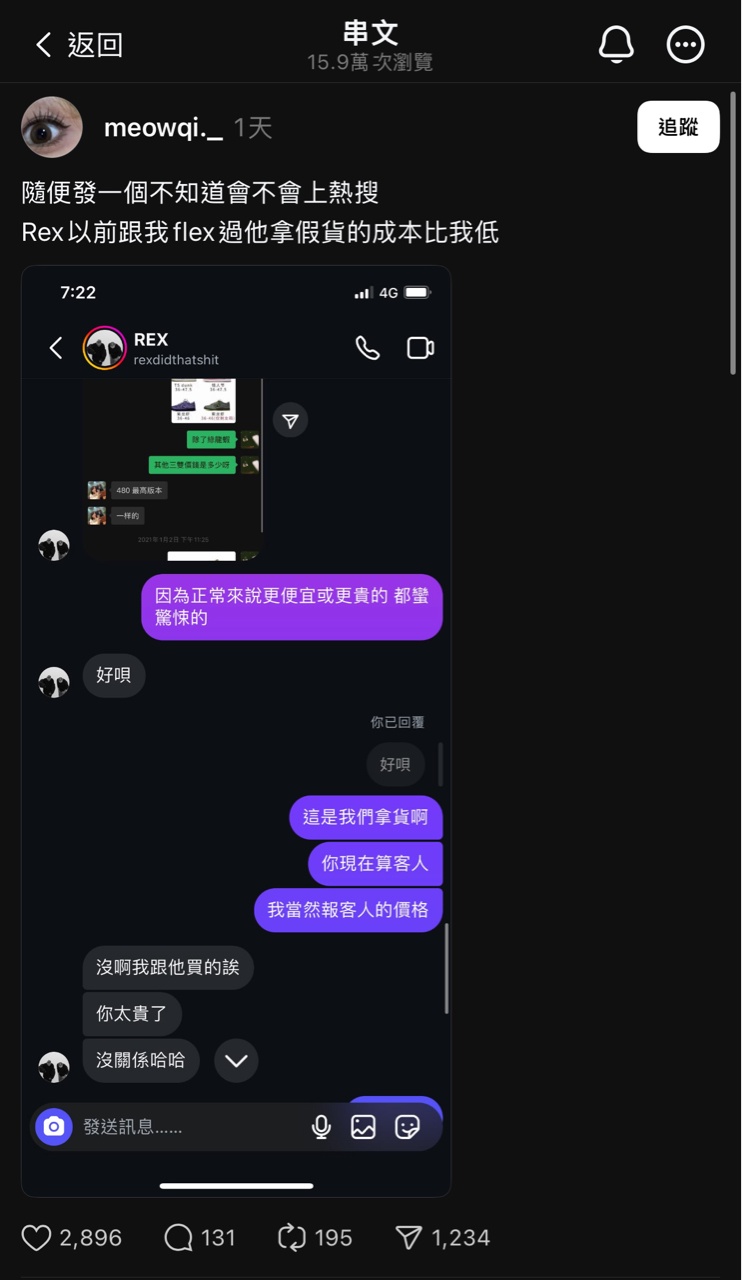Viewport: 742px width, 1280px height.
Task: Open the notifications bell
Action: pos(616,44)
